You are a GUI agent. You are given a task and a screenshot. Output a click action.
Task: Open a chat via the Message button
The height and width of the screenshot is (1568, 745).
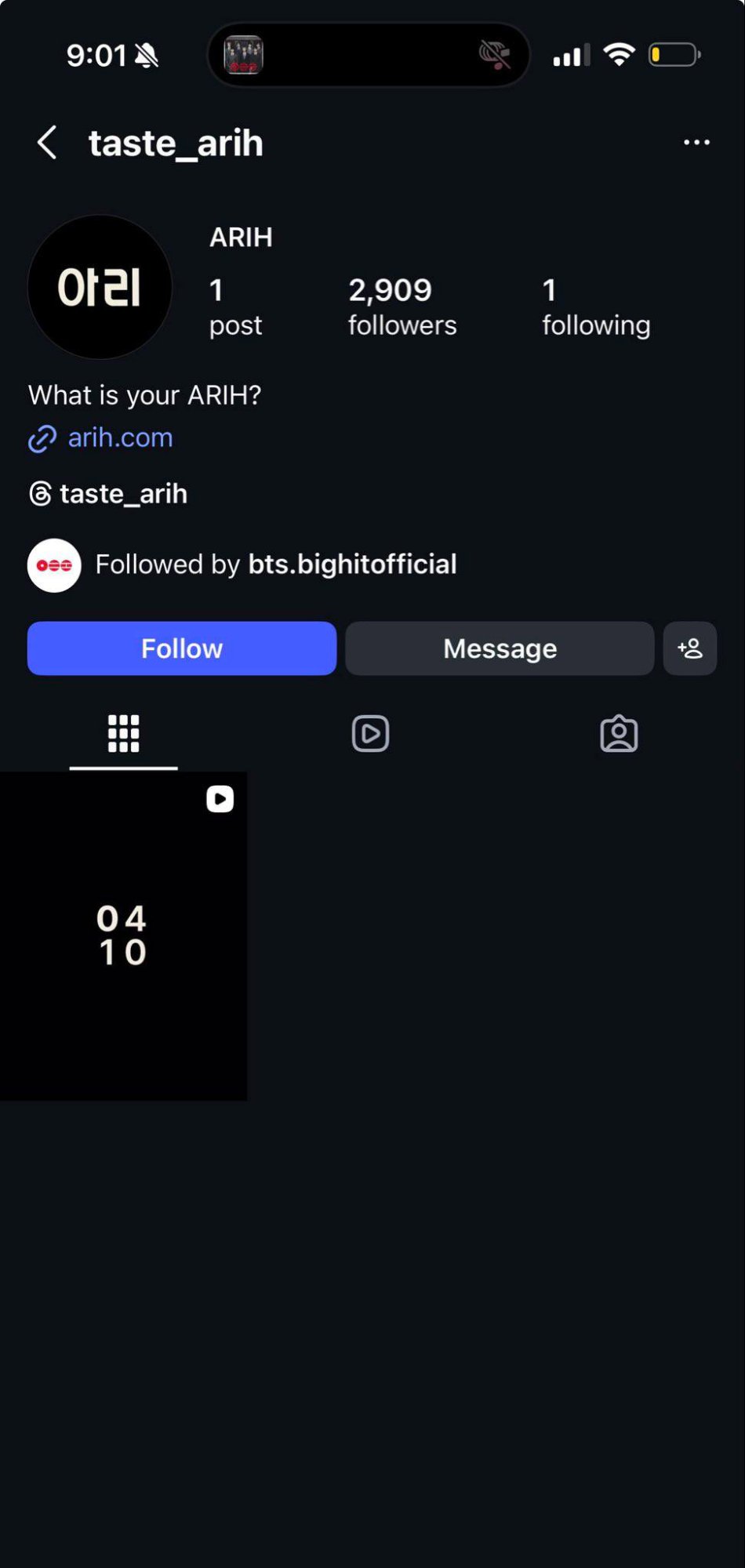500,648
